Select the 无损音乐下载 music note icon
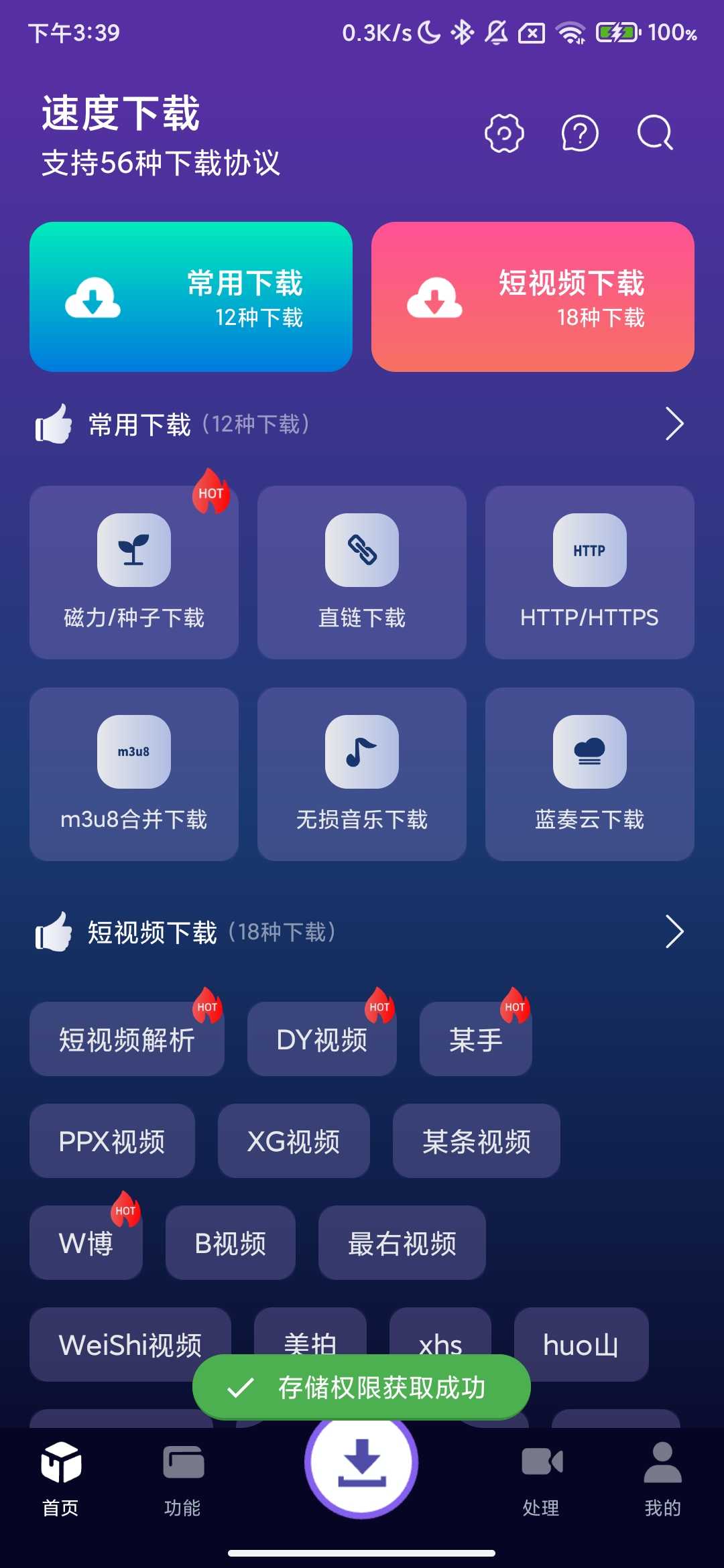 click(x=361, y=752)
